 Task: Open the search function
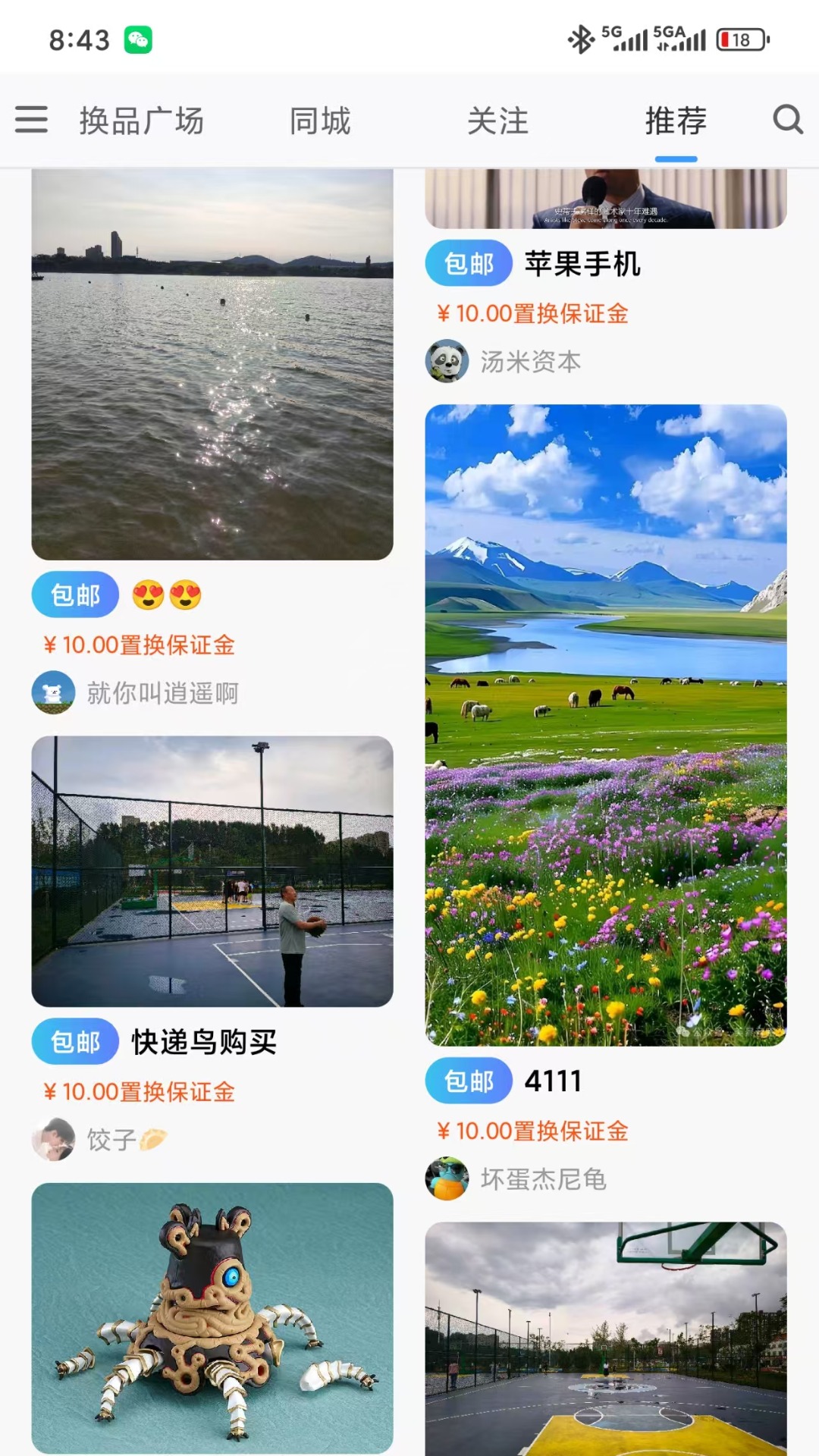click(x=788, y=120)
